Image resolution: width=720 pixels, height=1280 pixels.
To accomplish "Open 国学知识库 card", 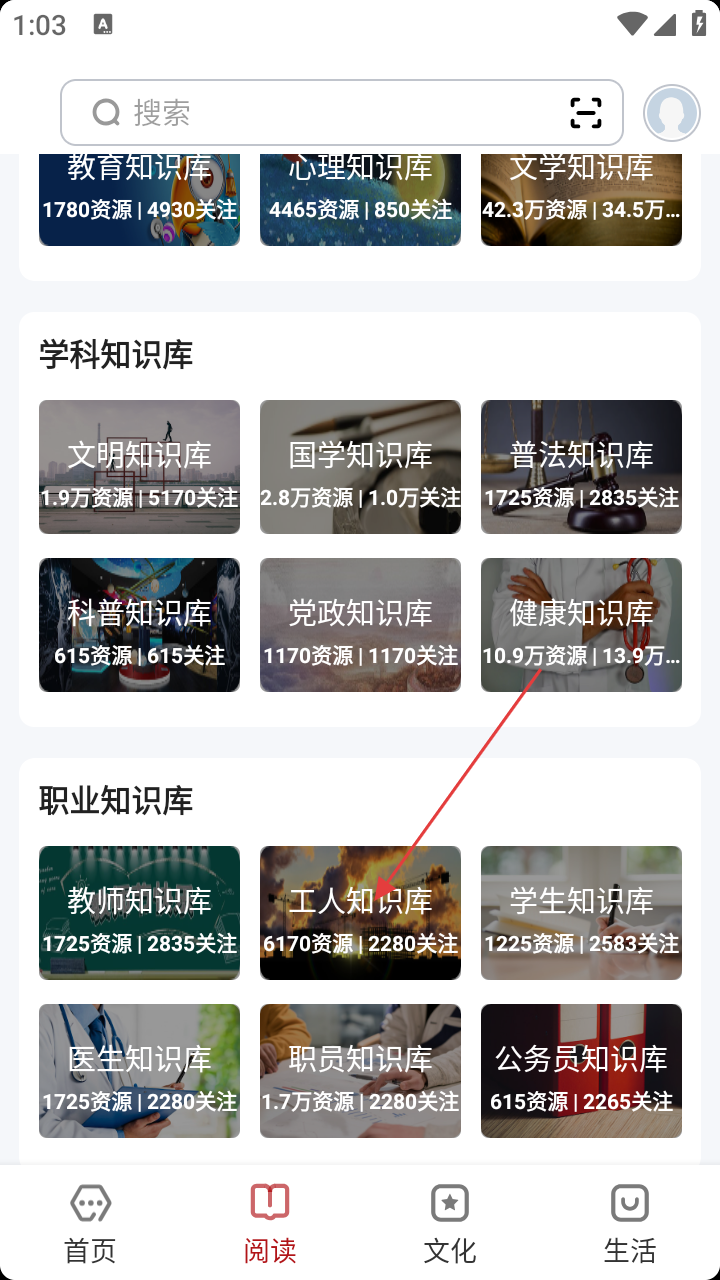I will coord(360,467).
